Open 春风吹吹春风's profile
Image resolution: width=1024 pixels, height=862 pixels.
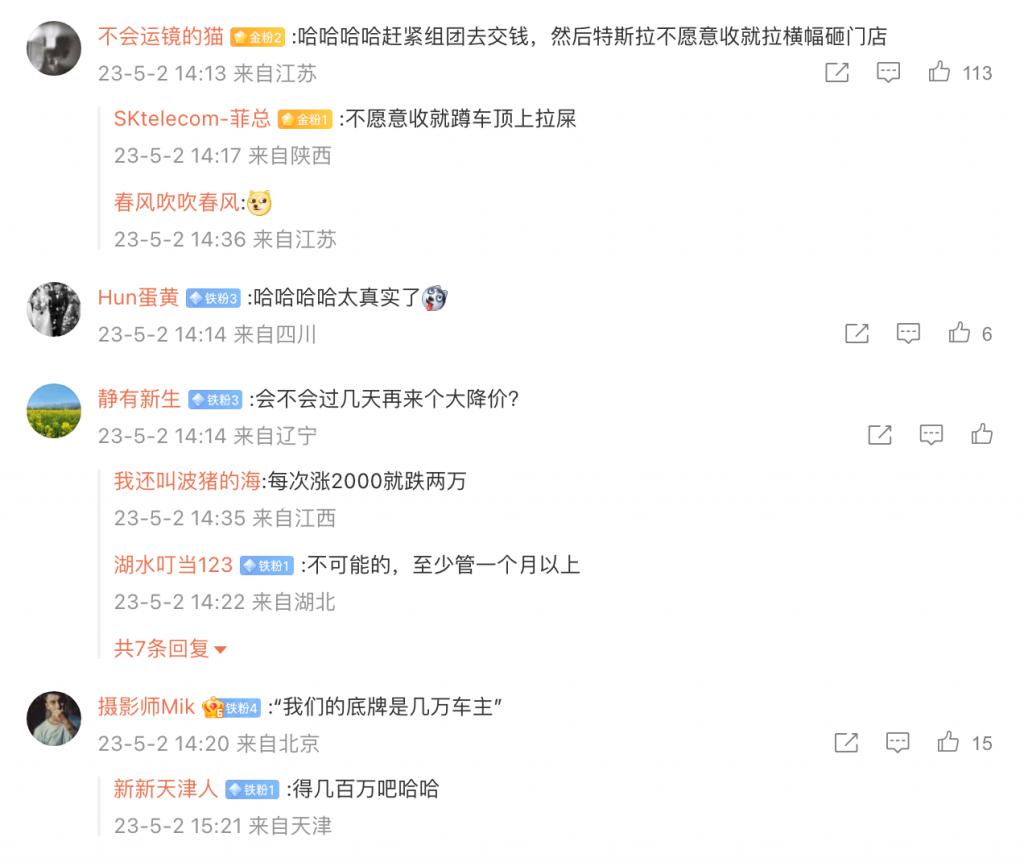(176, 203)
